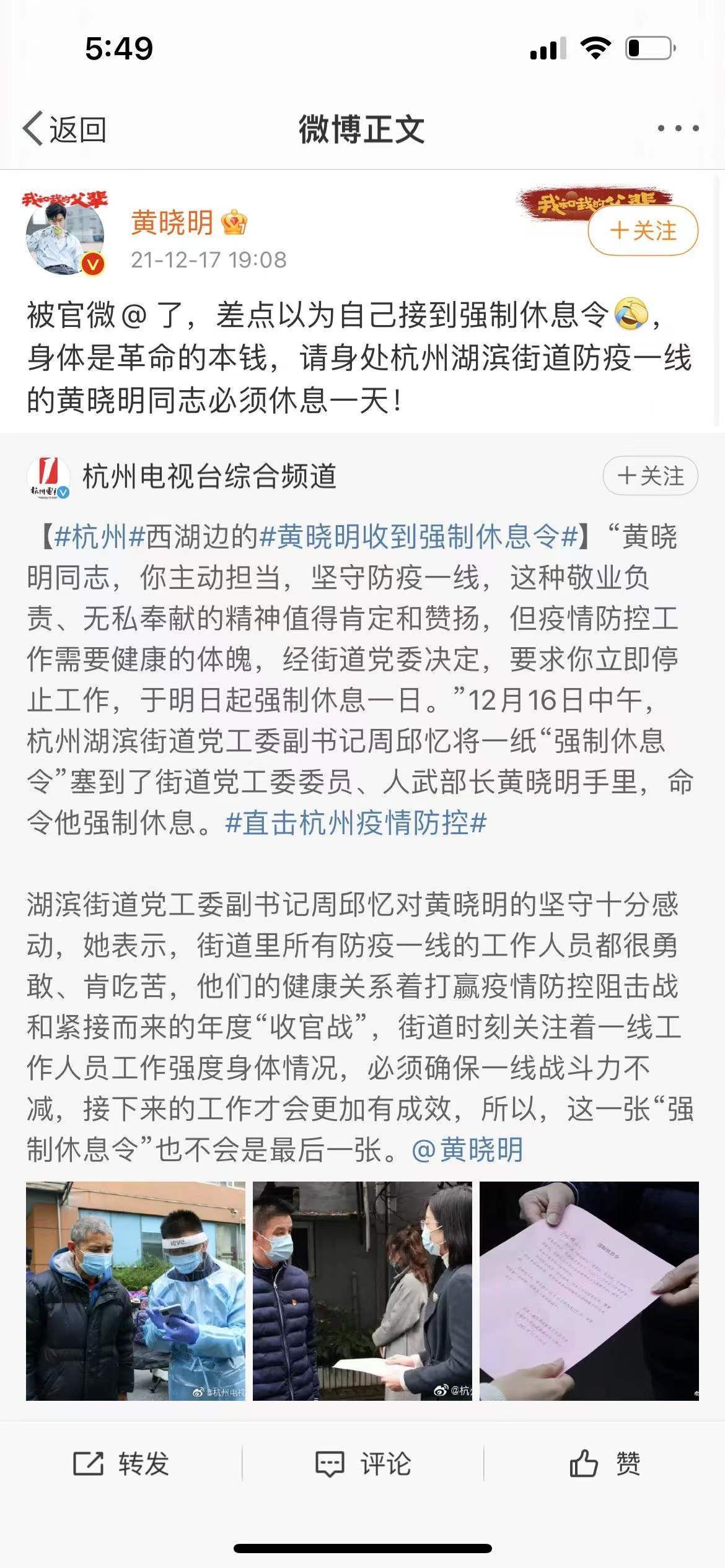Open the #黄晓明收到强制休息令# topic

[419, 536]
